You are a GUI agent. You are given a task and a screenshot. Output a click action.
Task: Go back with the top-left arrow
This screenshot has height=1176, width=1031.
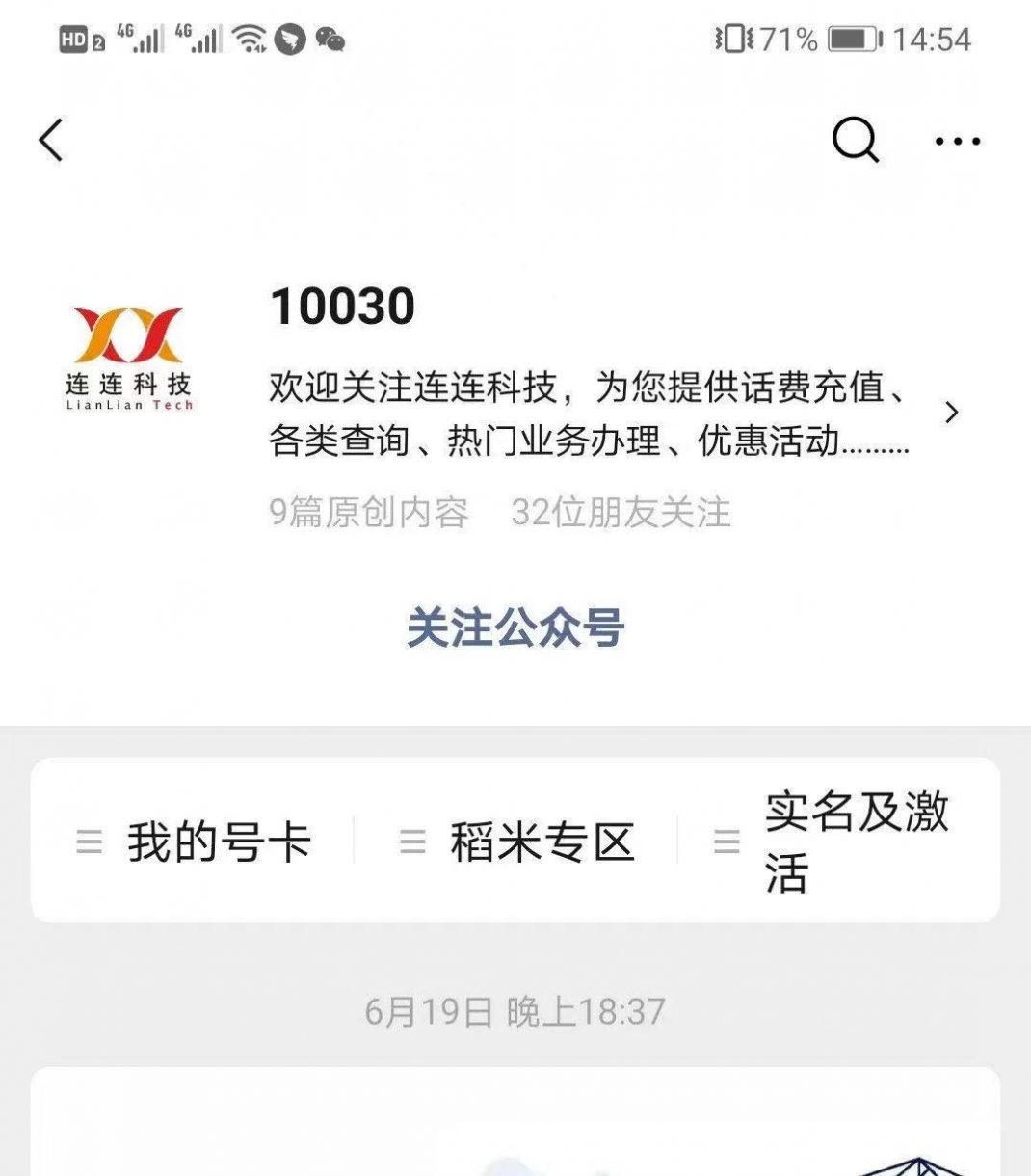(x=51, y=141)
